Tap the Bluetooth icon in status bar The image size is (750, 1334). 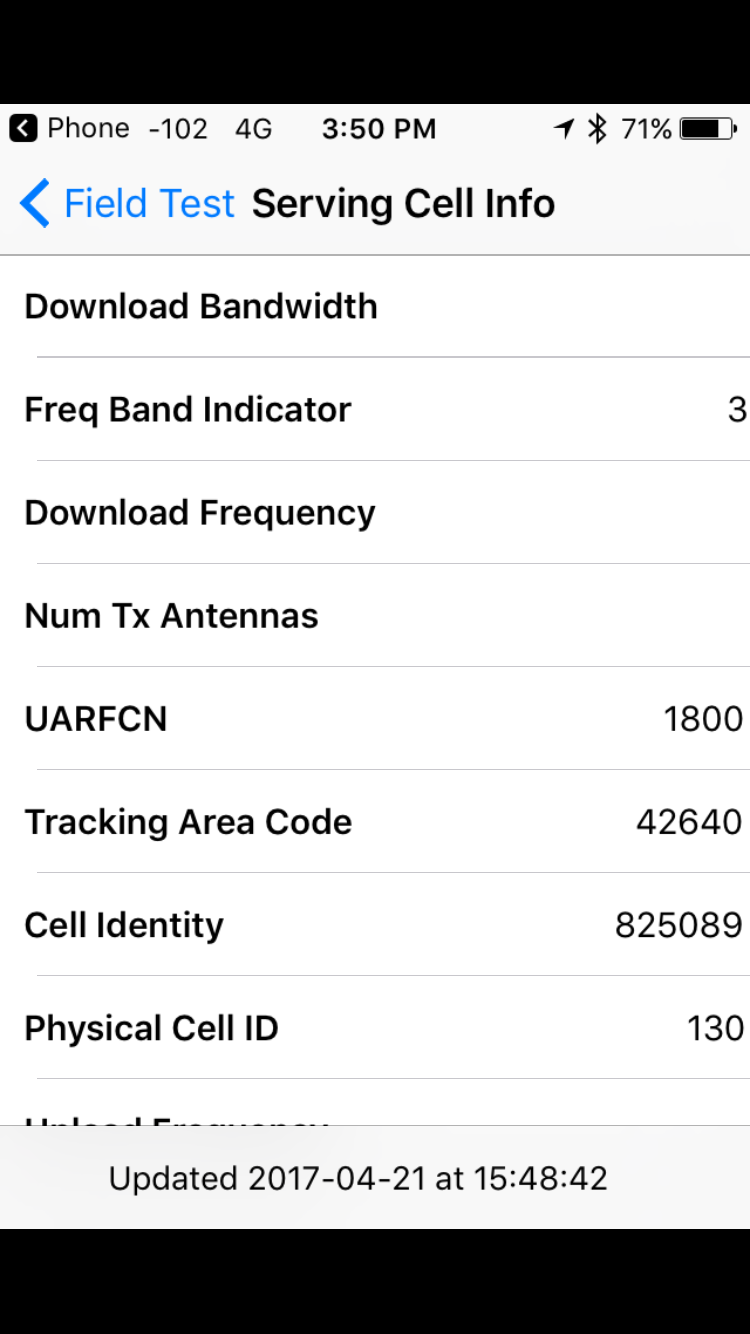[597, 129]
